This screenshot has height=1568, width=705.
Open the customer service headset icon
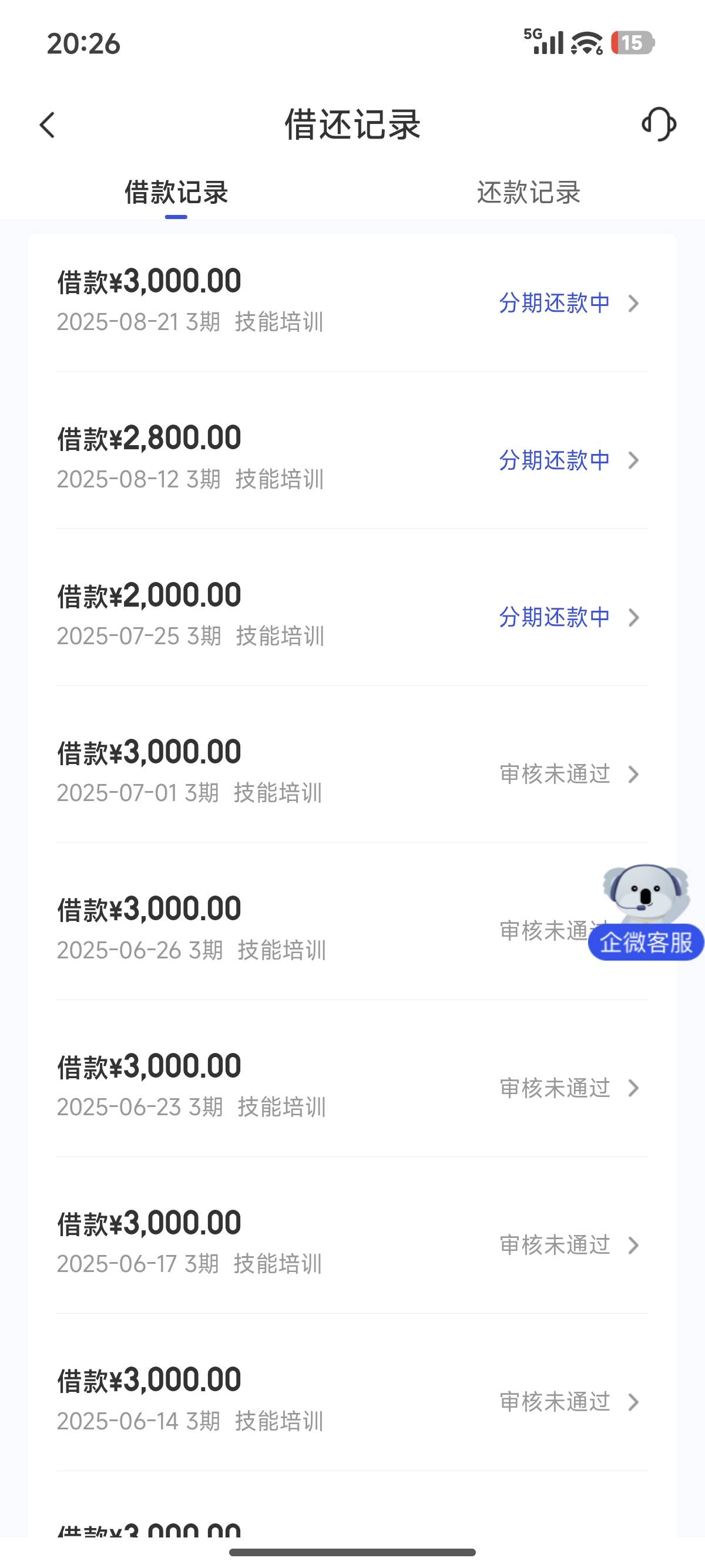click(658, 124)
